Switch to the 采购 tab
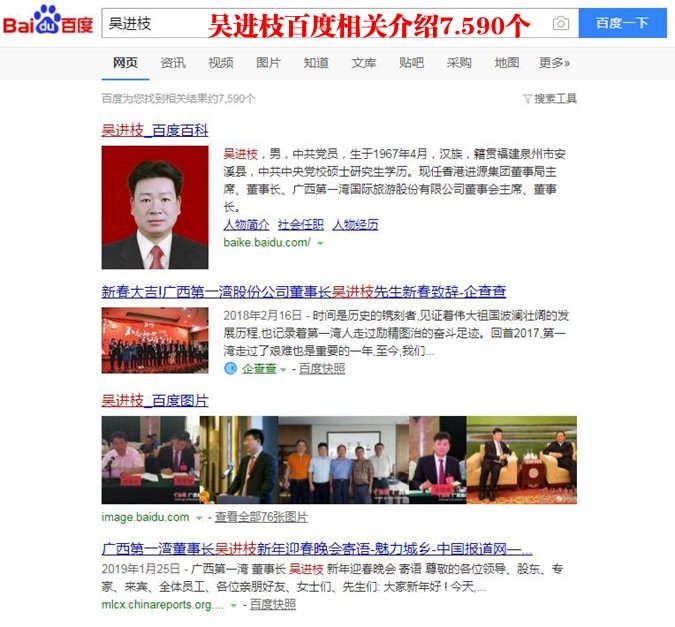This screenshot has width=675, height=627. (459, 62)
